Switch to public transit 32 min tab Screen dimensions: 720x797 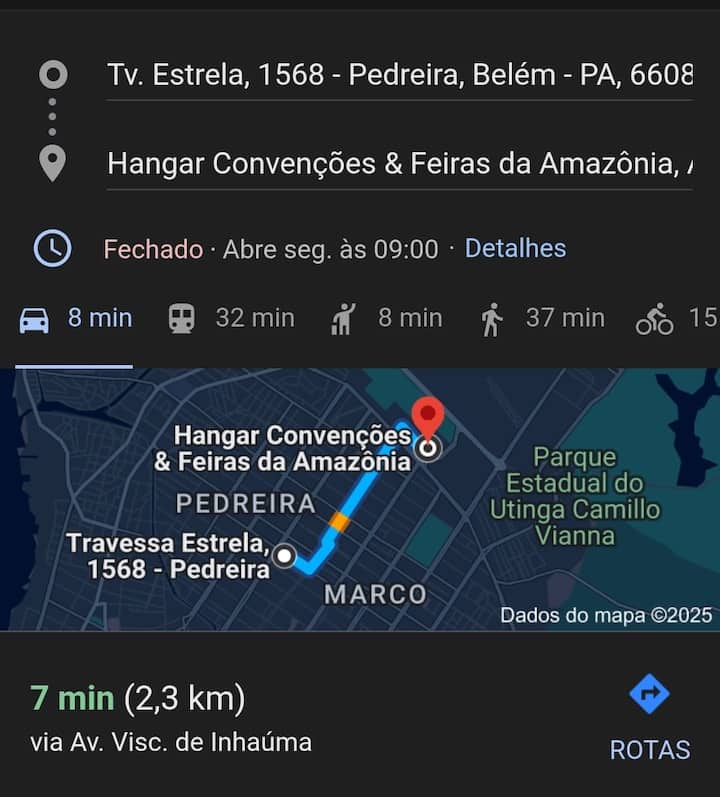pos(231,319)
